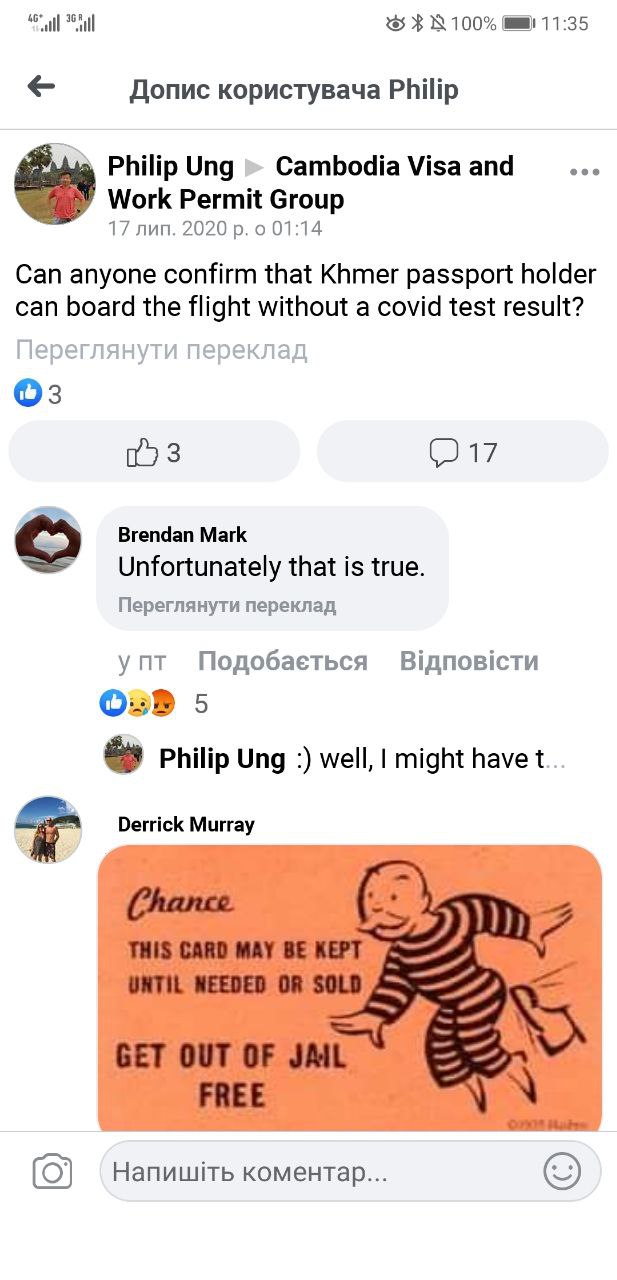
Task: View translation of Philip Ung's post
Action: coord(161,350)
